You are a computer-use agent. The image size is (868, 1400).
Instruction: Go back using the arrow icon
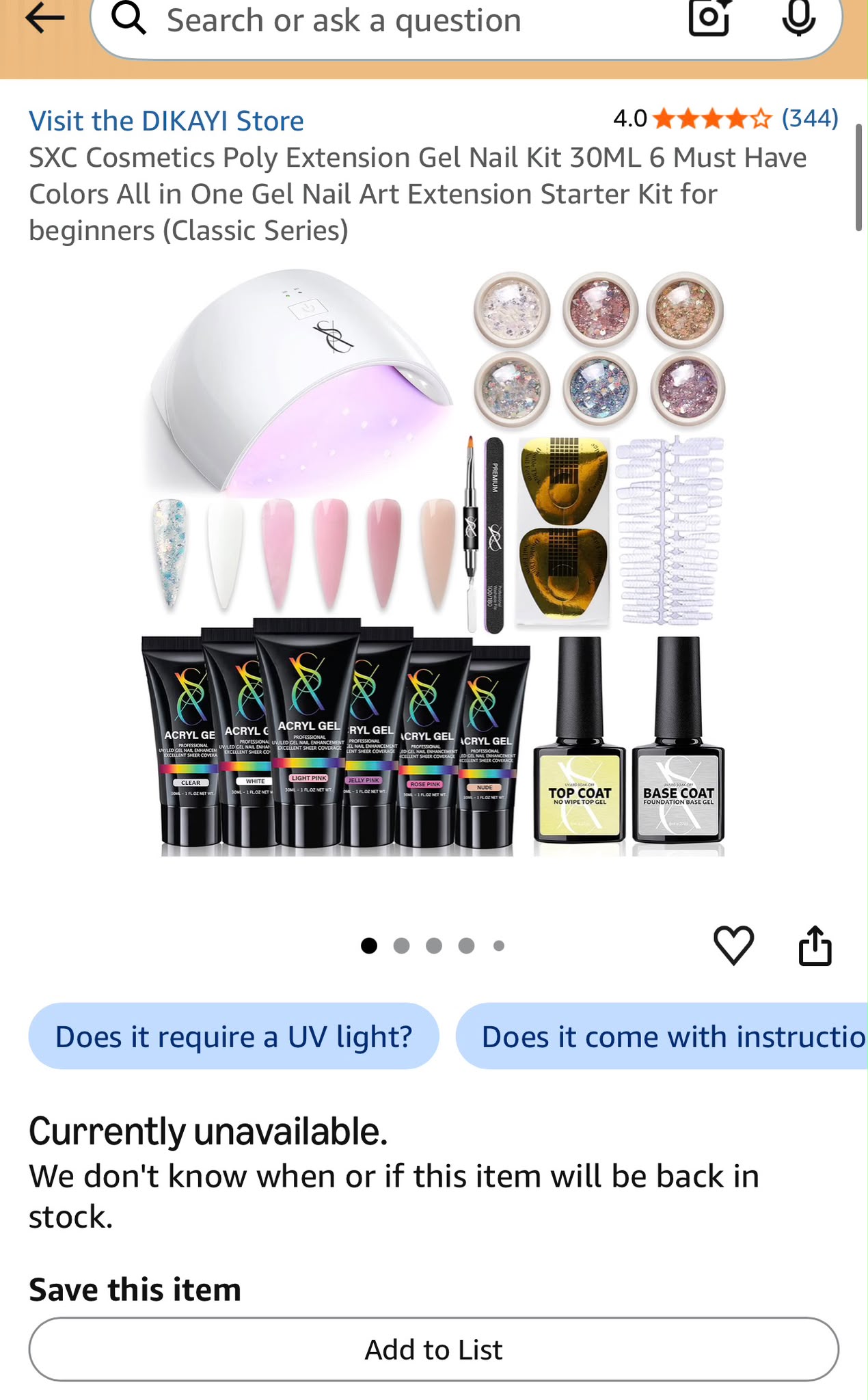(x=44, y=18)
